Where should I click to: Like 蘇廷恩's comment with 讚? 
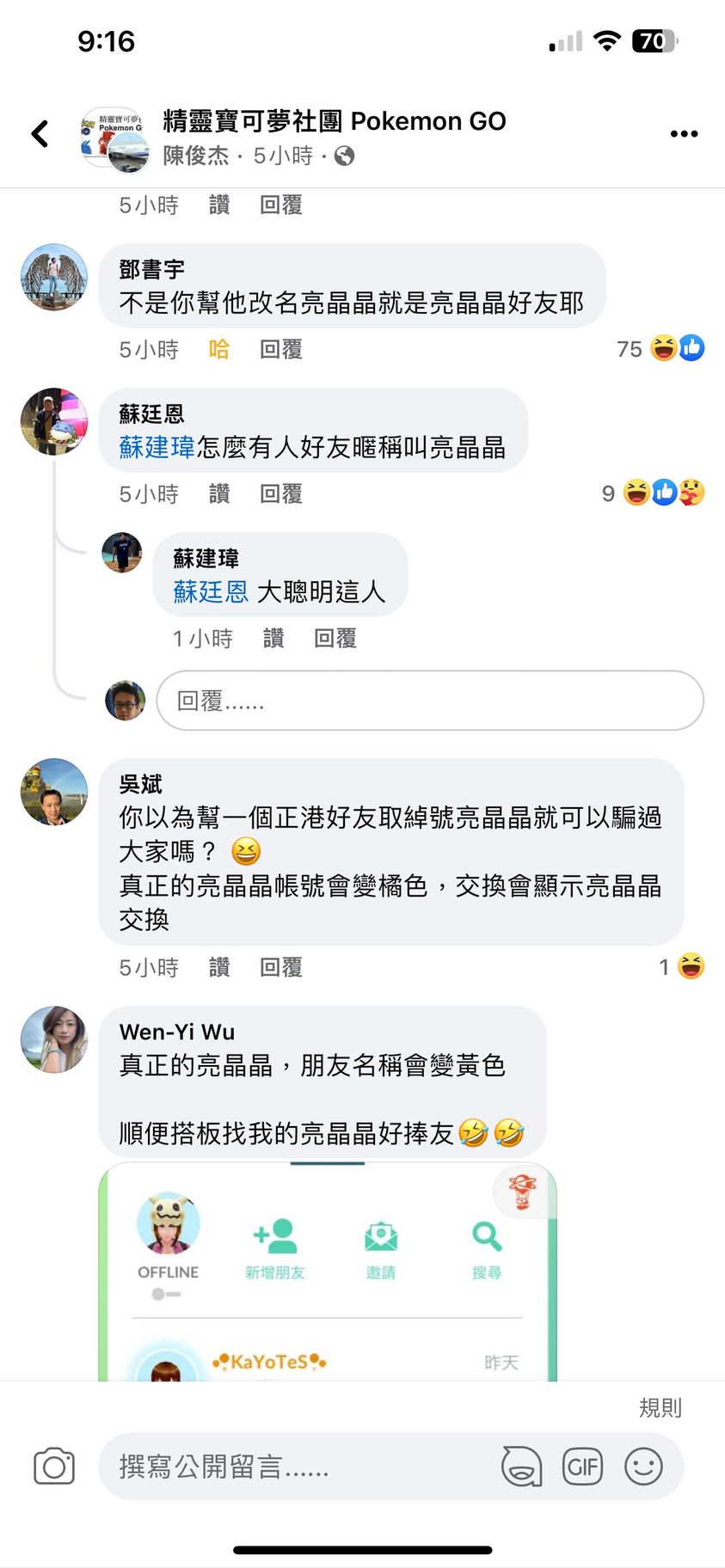[219, 493]
